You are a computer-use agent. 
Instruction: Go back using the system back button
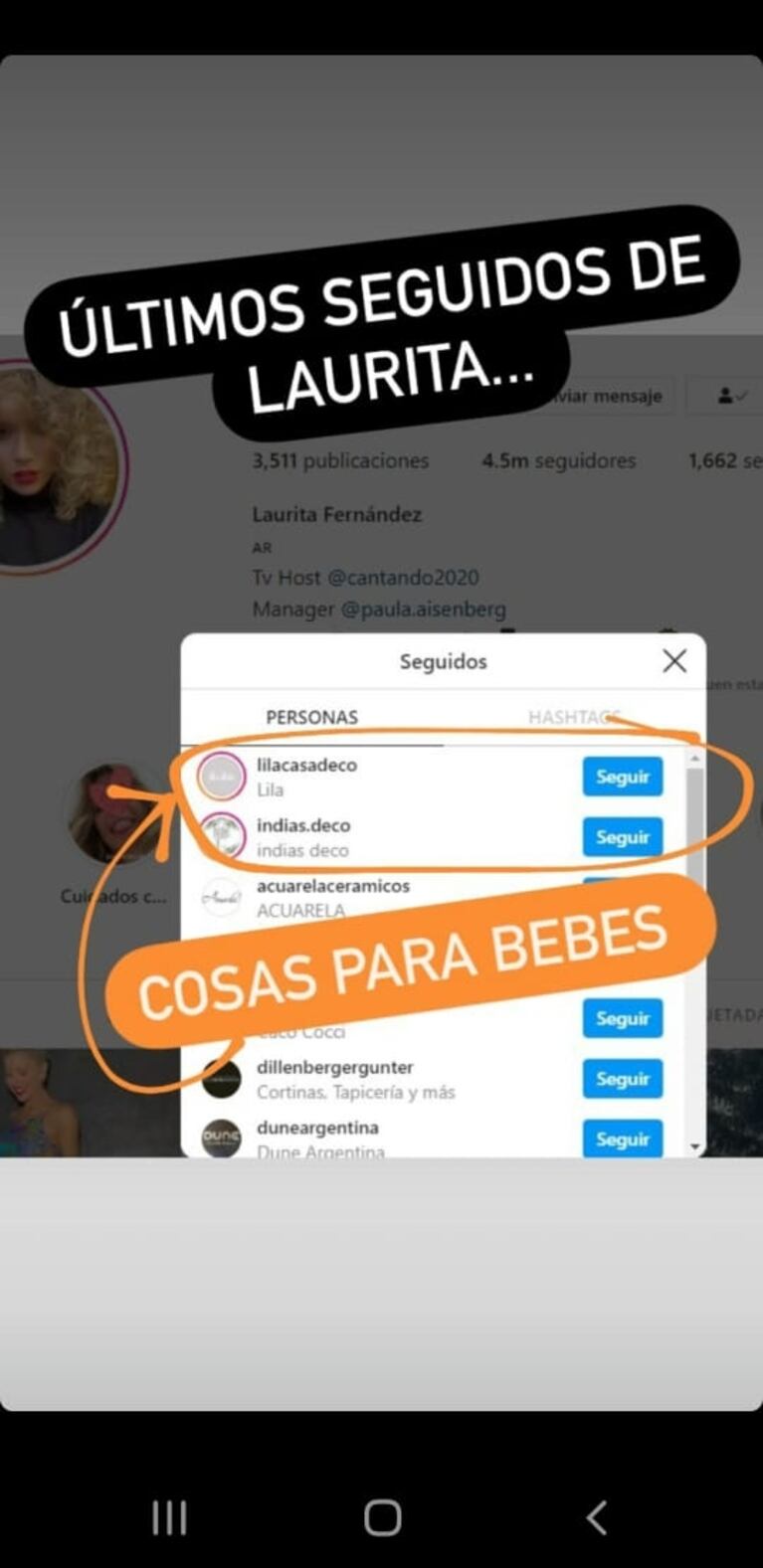(597, 1517)
